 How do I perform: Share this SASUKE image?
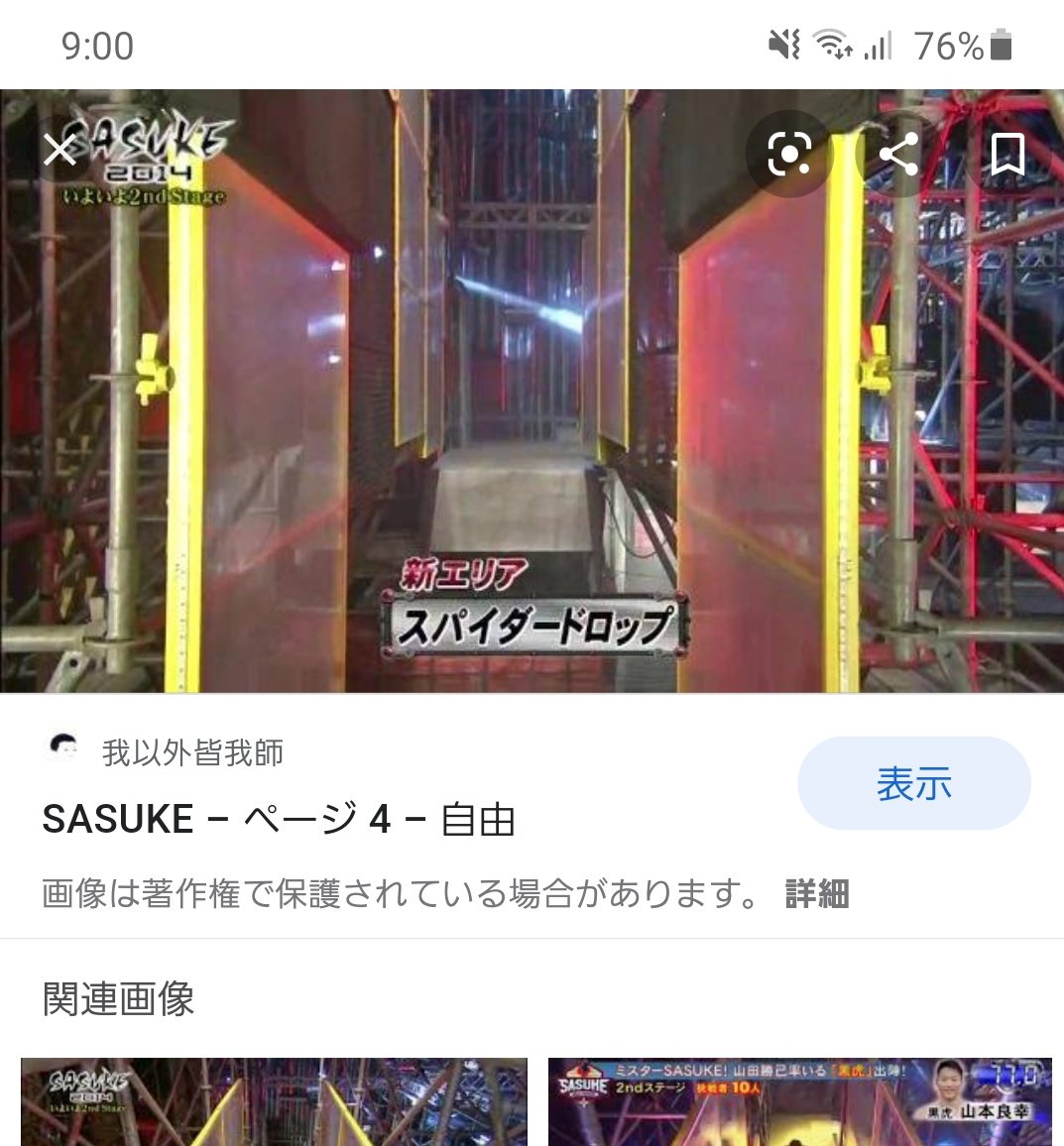pos(898,155)
